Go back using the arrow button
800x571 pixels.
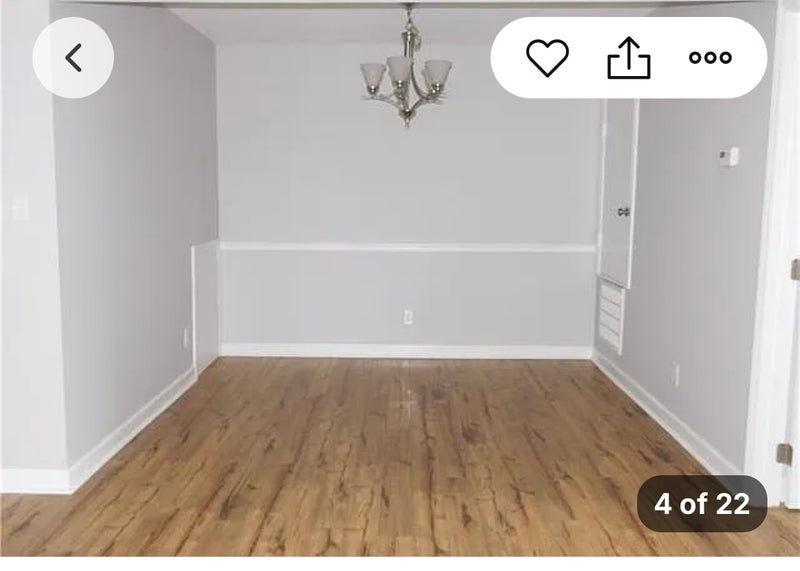(x=73, y=58)
